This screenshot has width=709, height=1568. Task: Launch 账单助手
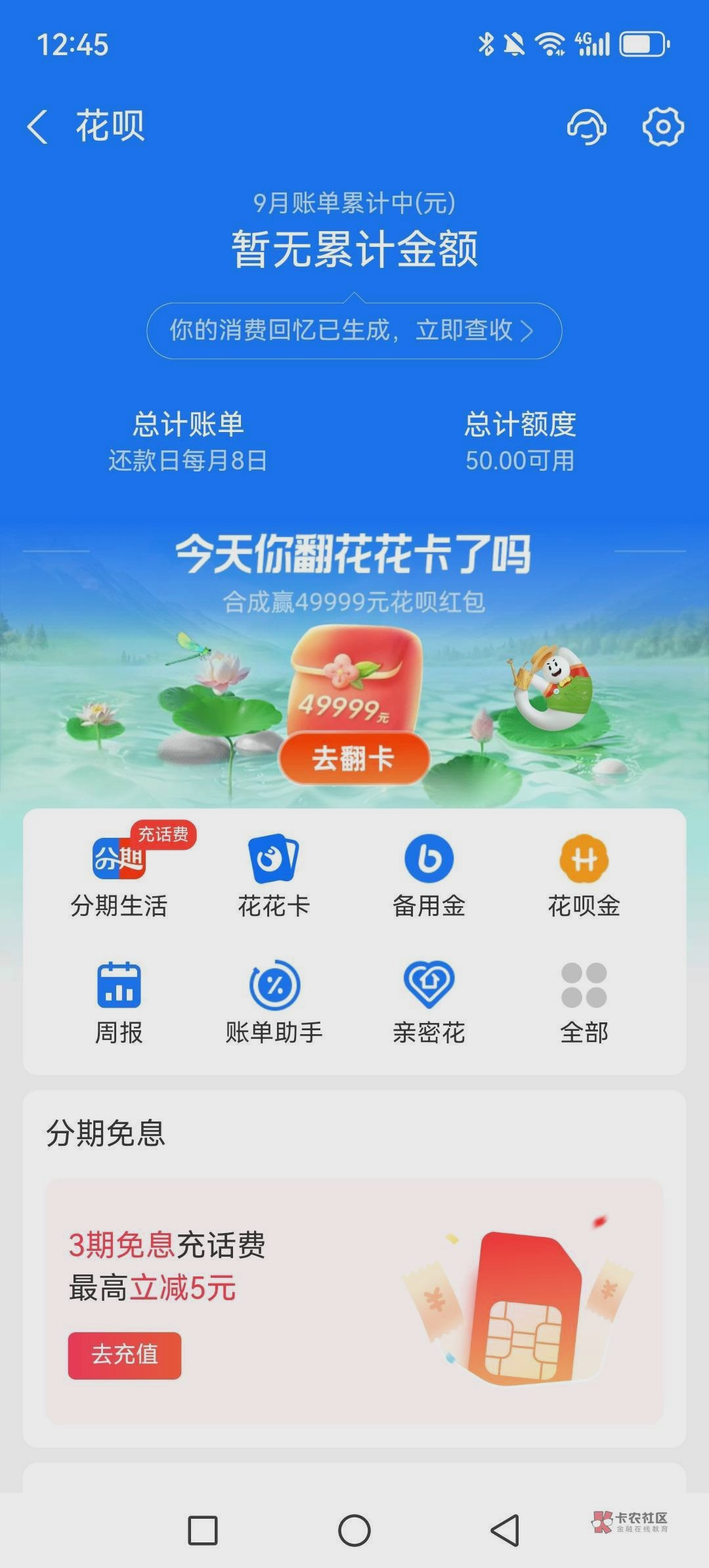point(274,1003)
